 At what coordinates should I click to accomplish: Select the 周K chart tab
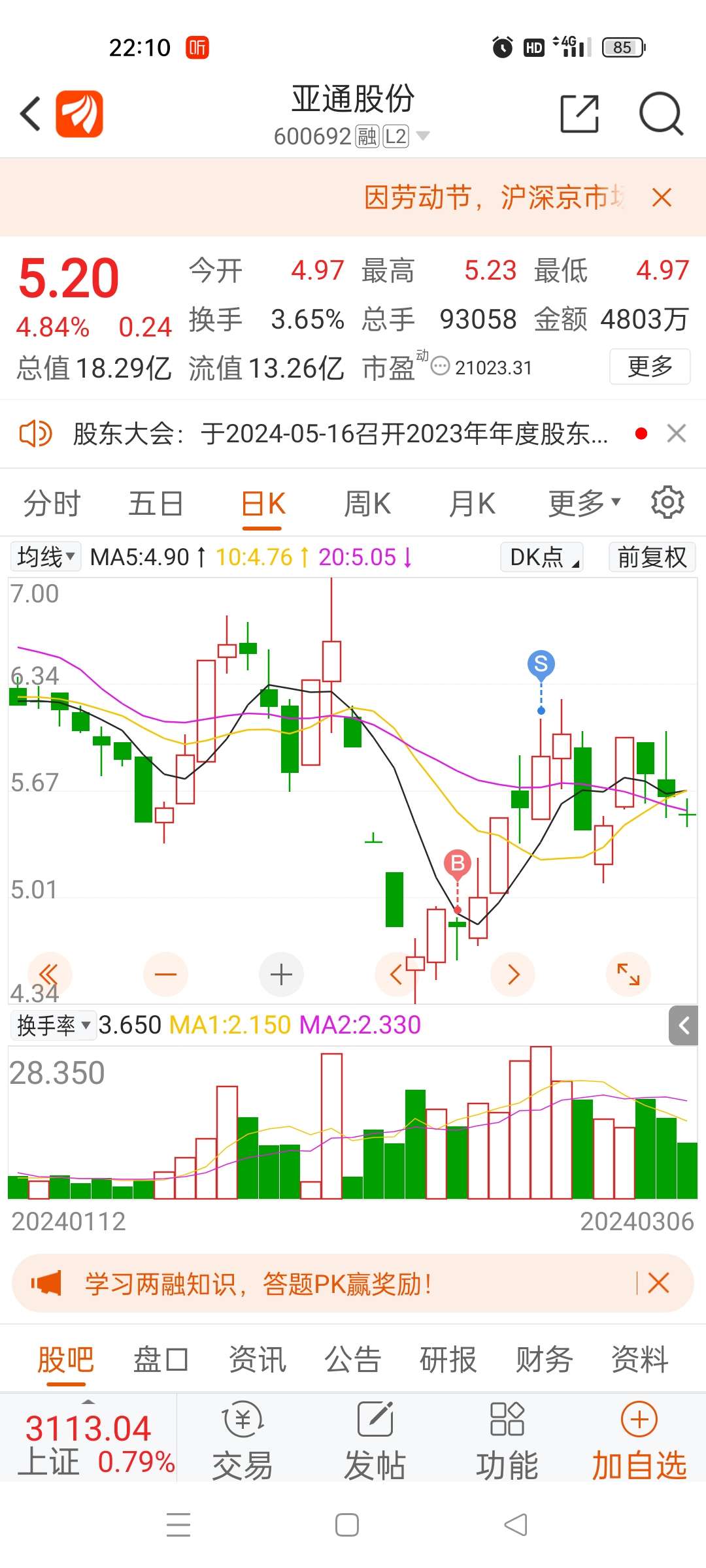(x=367, y=504)
